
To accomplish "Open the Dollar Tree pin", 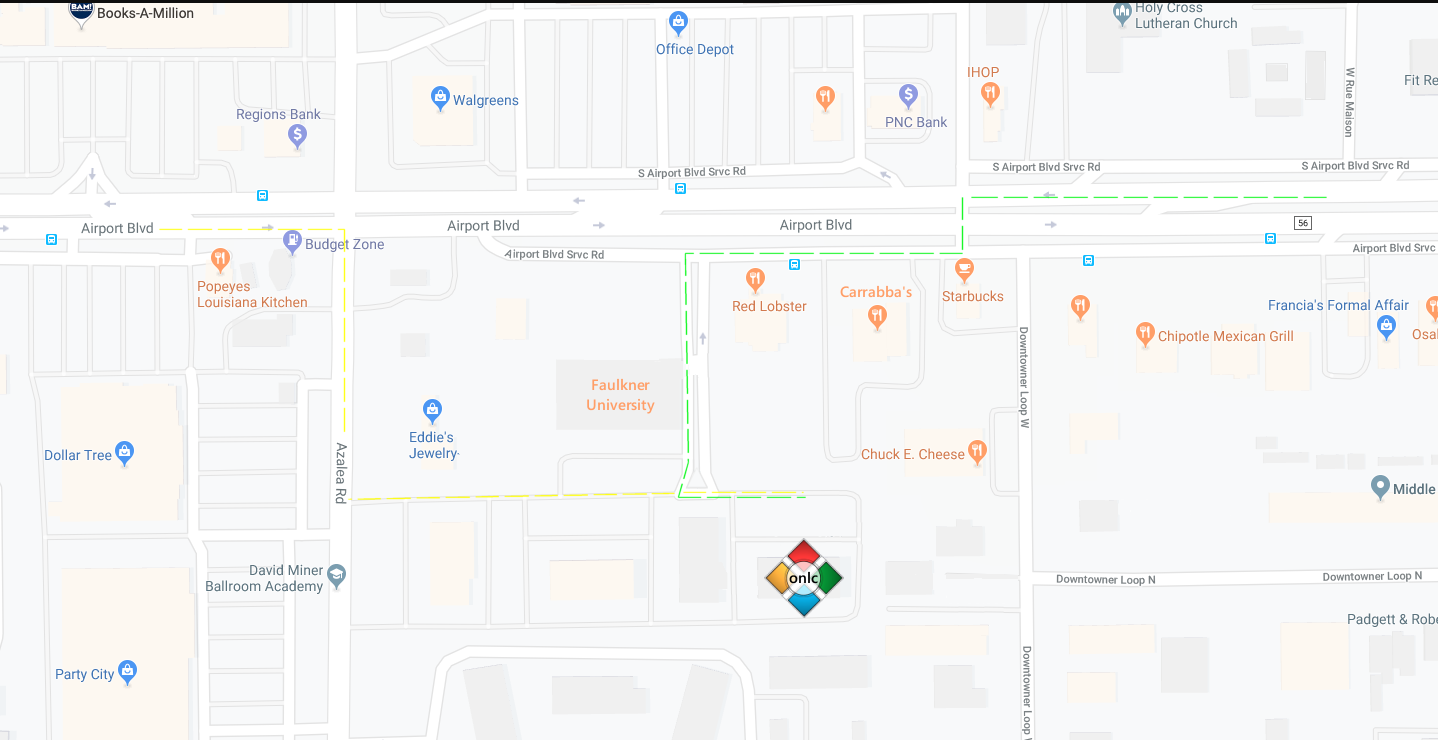I will [x=124, y=453].
